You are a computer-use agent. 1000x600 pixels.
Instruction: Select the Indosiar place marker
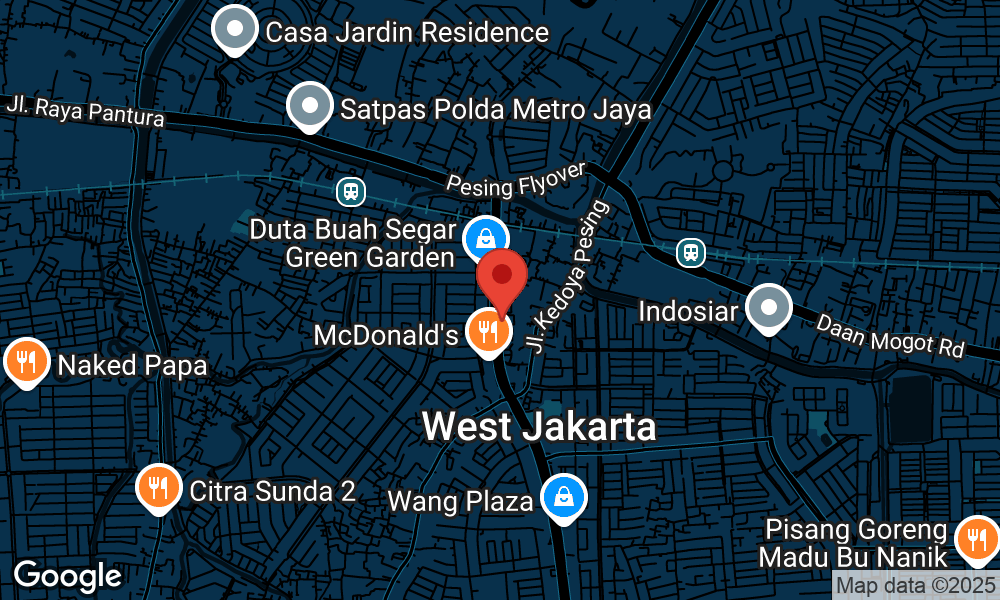(x=769, y=309)
